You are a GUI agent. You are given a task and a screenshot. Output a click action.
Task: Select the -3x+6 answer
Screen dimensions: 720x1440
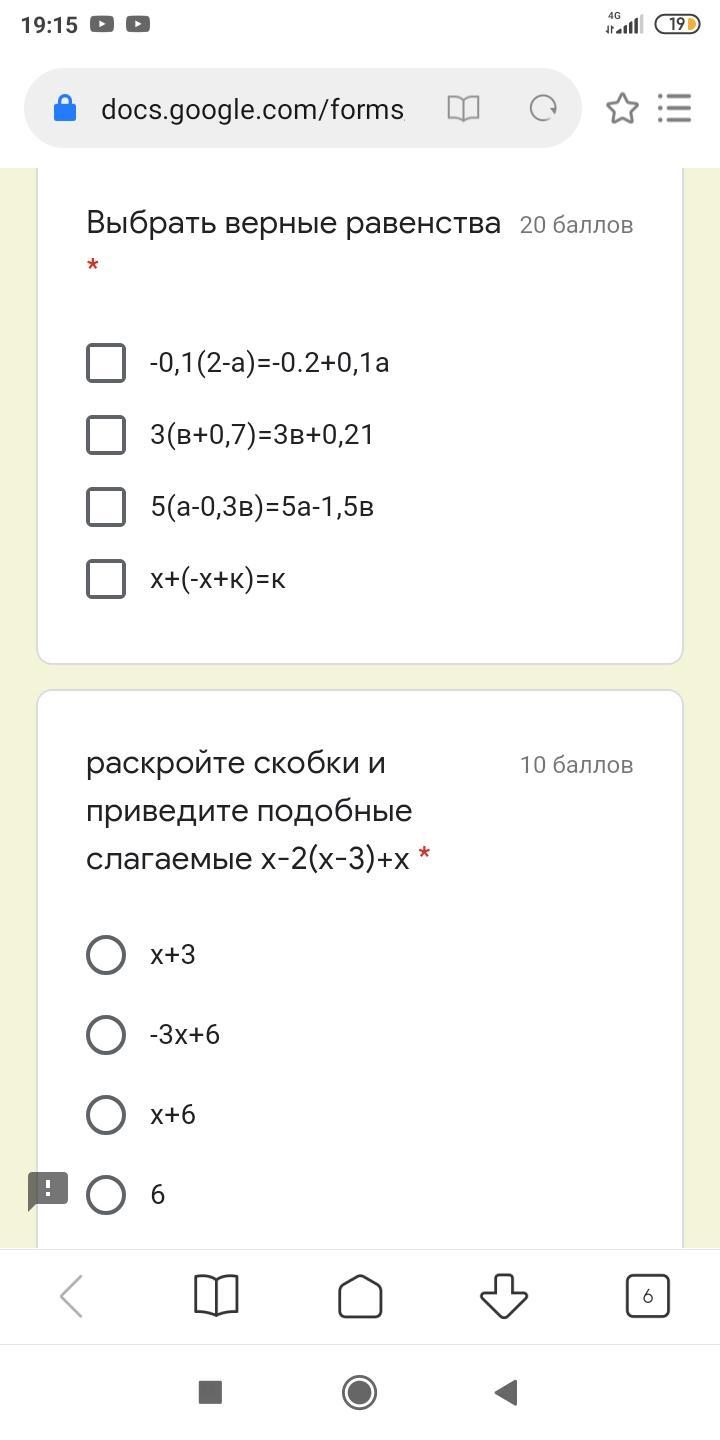click(106, 1035)
